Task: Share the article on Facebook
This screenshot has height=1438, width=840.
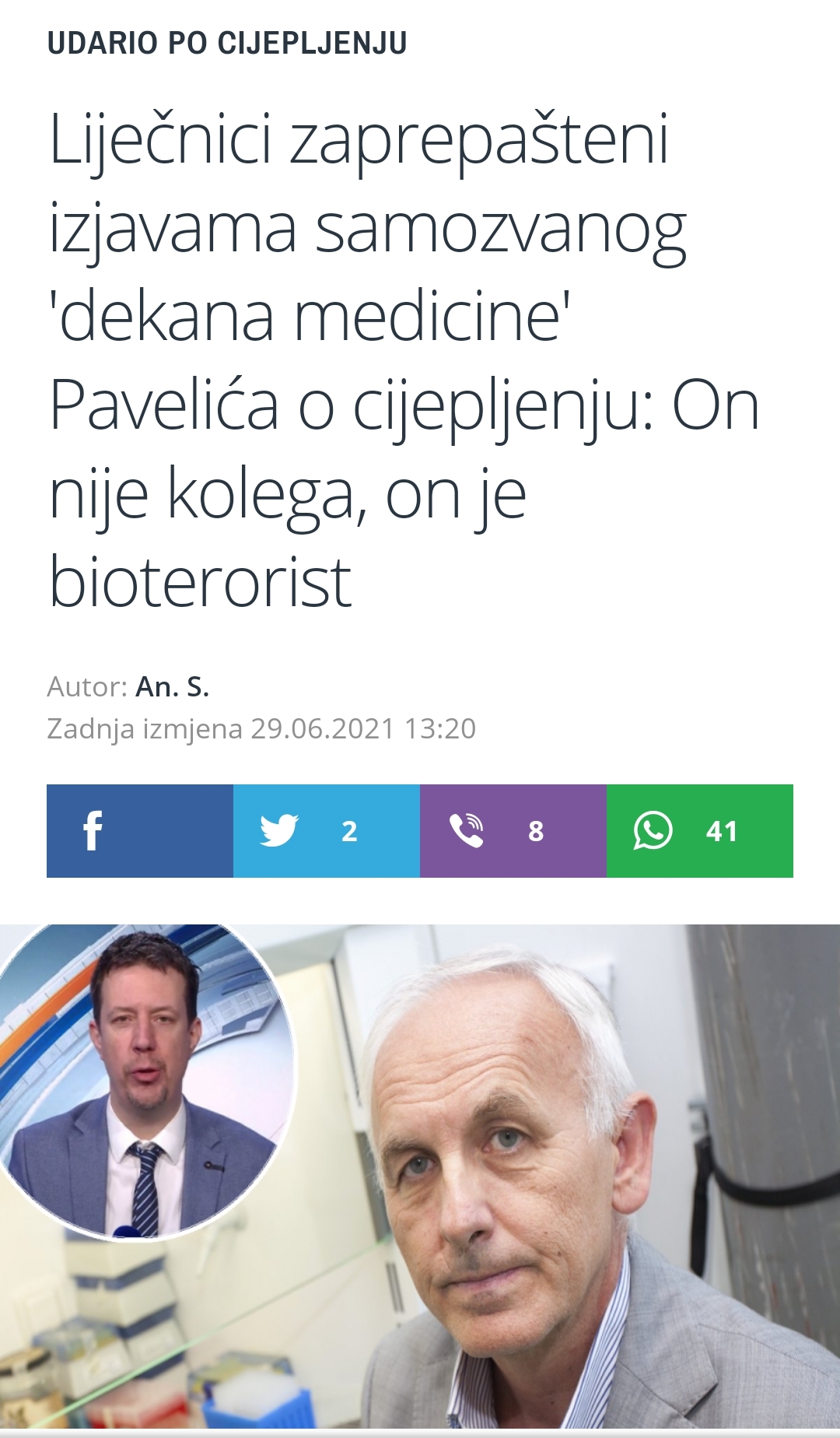Action: pyautogui.click(x=140, y=830)
